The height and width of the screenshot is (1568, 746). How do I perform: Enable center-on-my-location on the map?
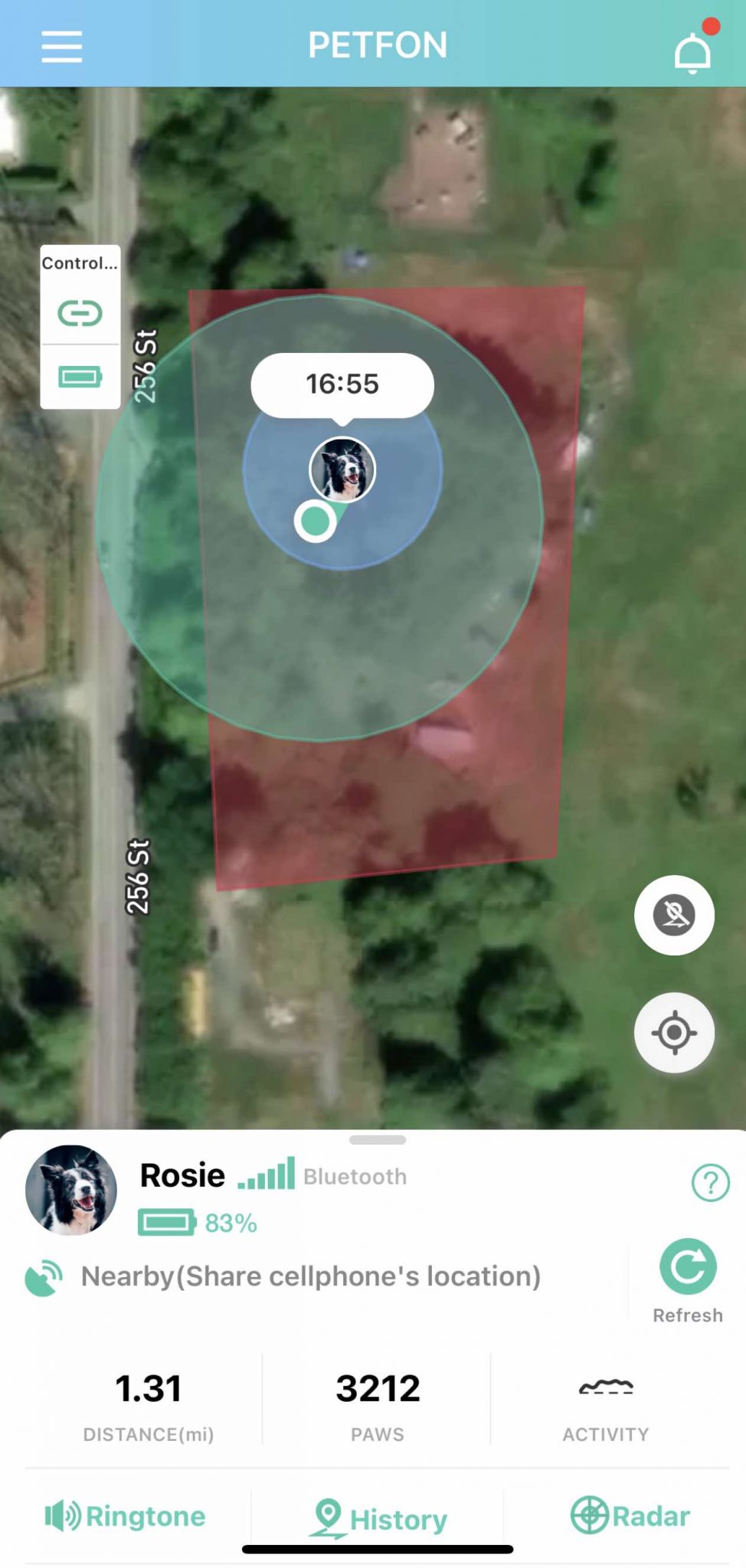tap(673, 1032)
